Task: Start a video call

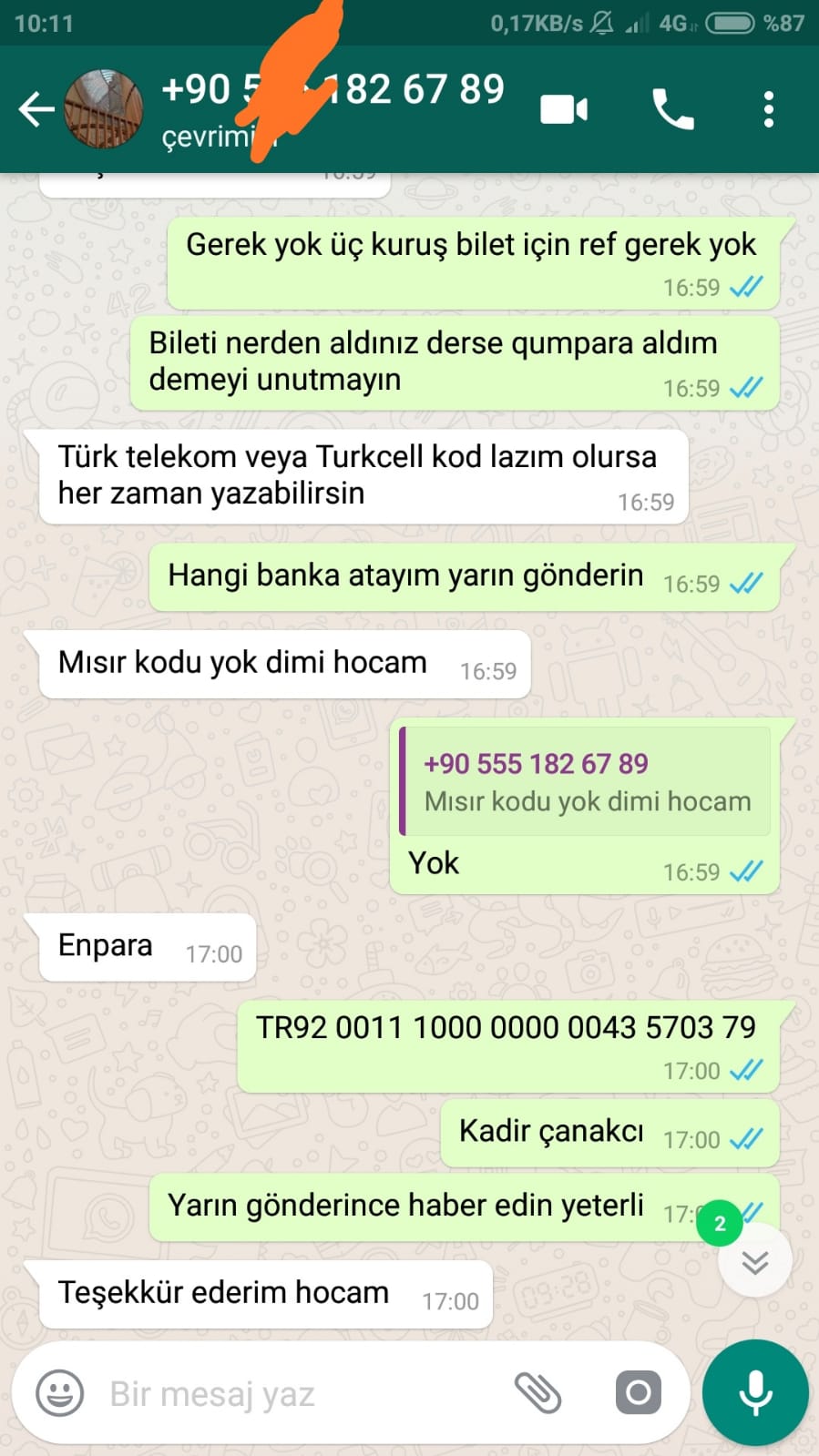Action: [x=564, y=109]
